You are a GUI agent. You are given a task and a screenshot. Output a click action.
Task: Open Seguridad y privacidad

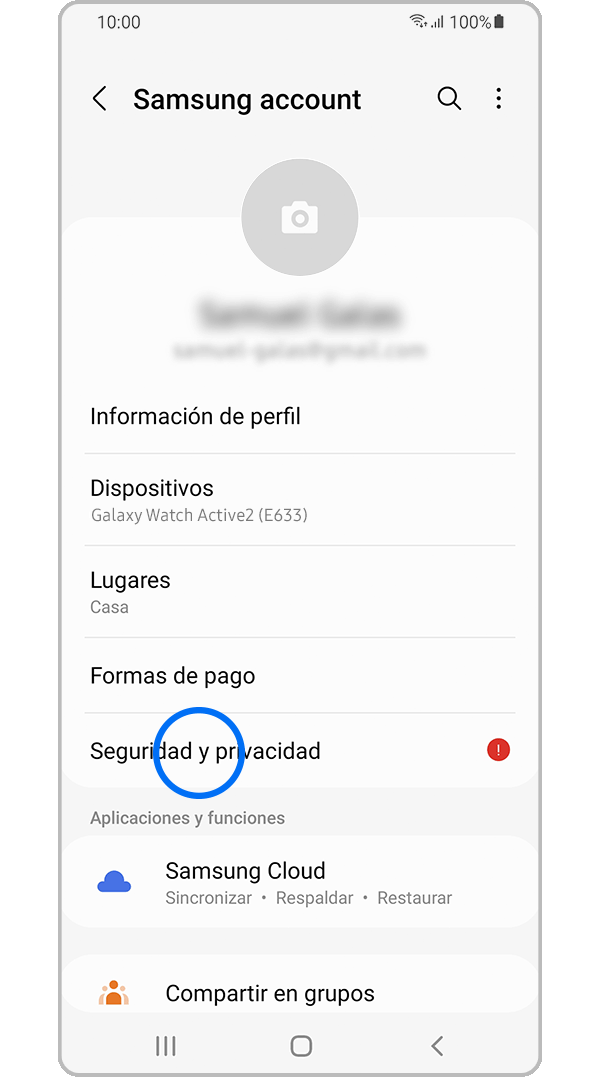(x=300, y=751)
